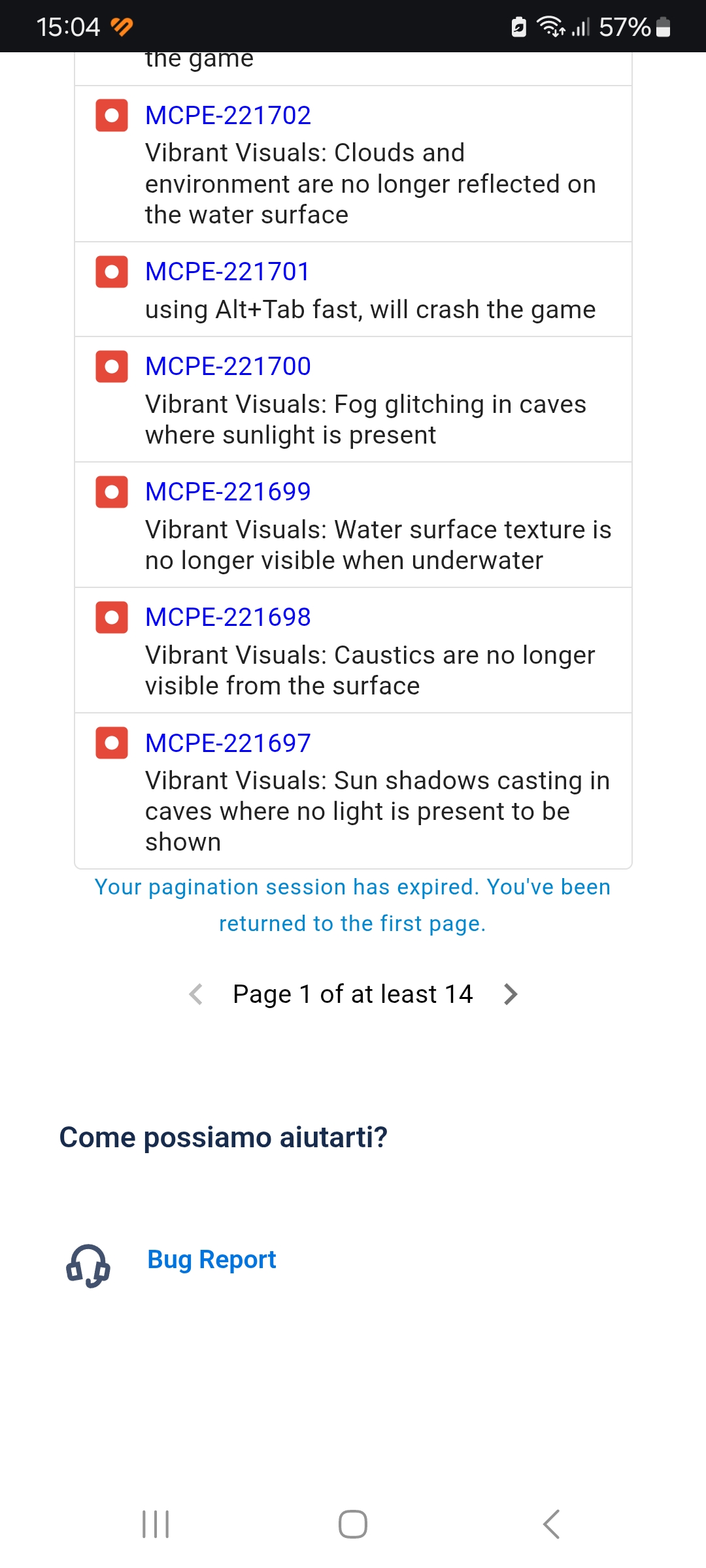Open issue MCPE-221699 about water surface texture
The height and width of the screenshot is (1568, 706).
click(227, 492)
